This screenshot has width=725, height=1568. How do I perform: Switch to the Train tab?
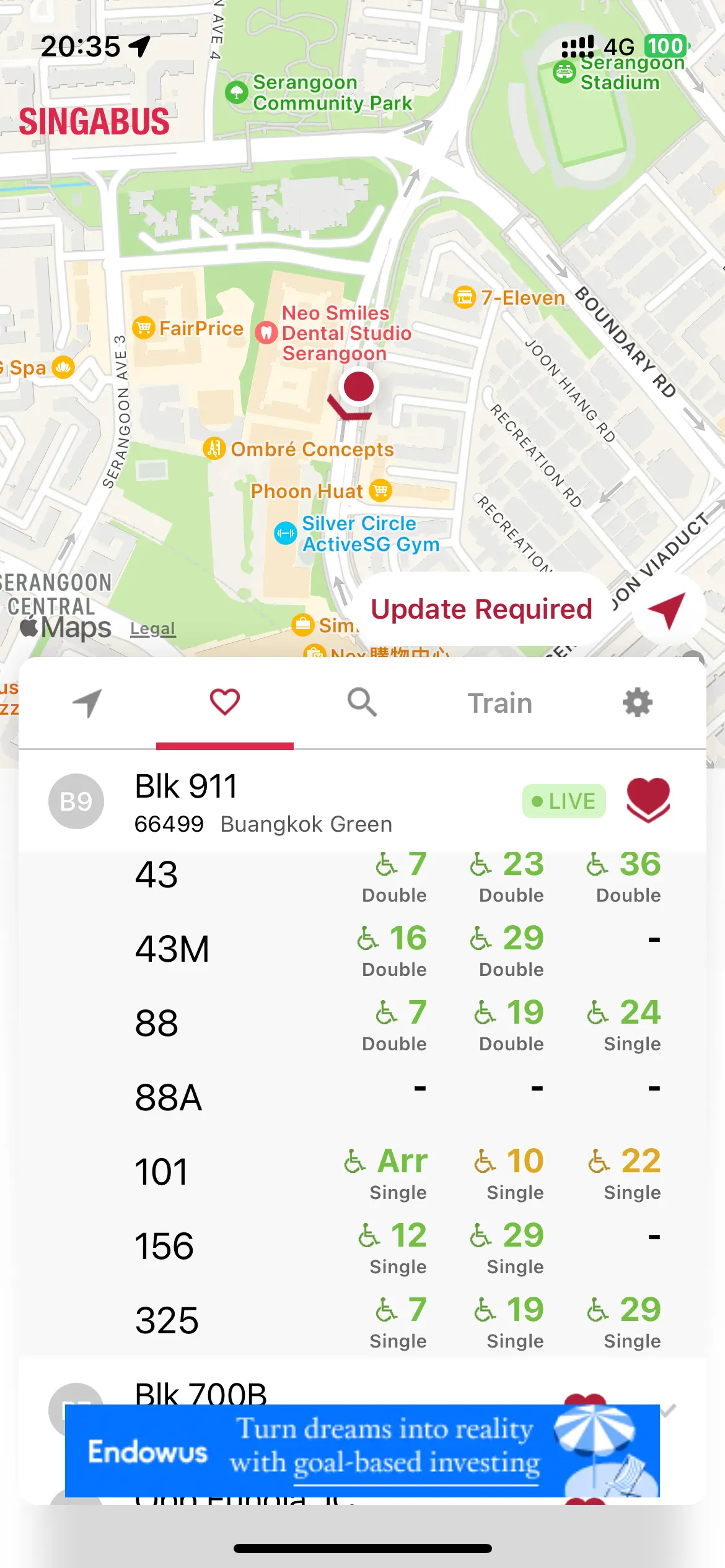(x=500, y=703)
